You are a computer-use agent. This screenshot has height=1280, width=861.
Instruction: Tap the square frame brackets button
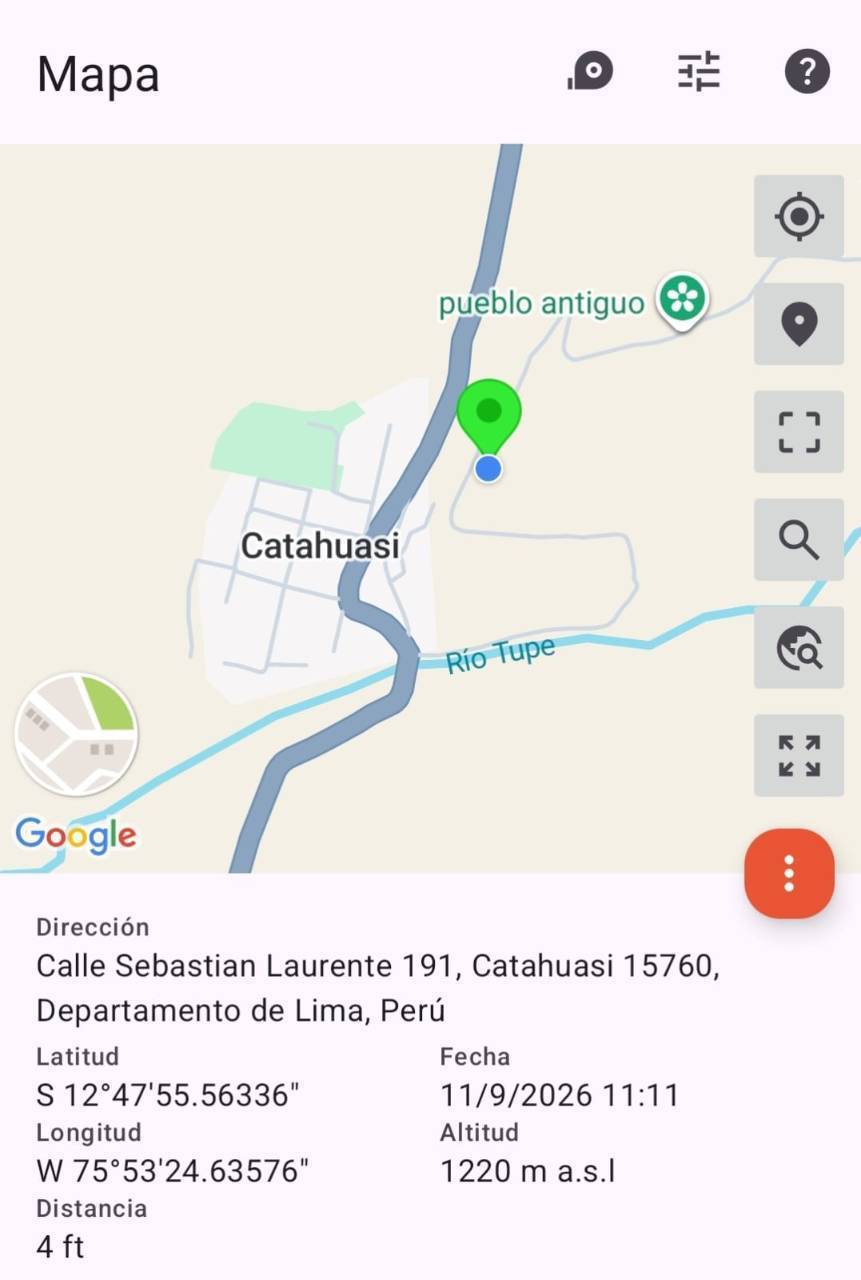click(799, 432)
